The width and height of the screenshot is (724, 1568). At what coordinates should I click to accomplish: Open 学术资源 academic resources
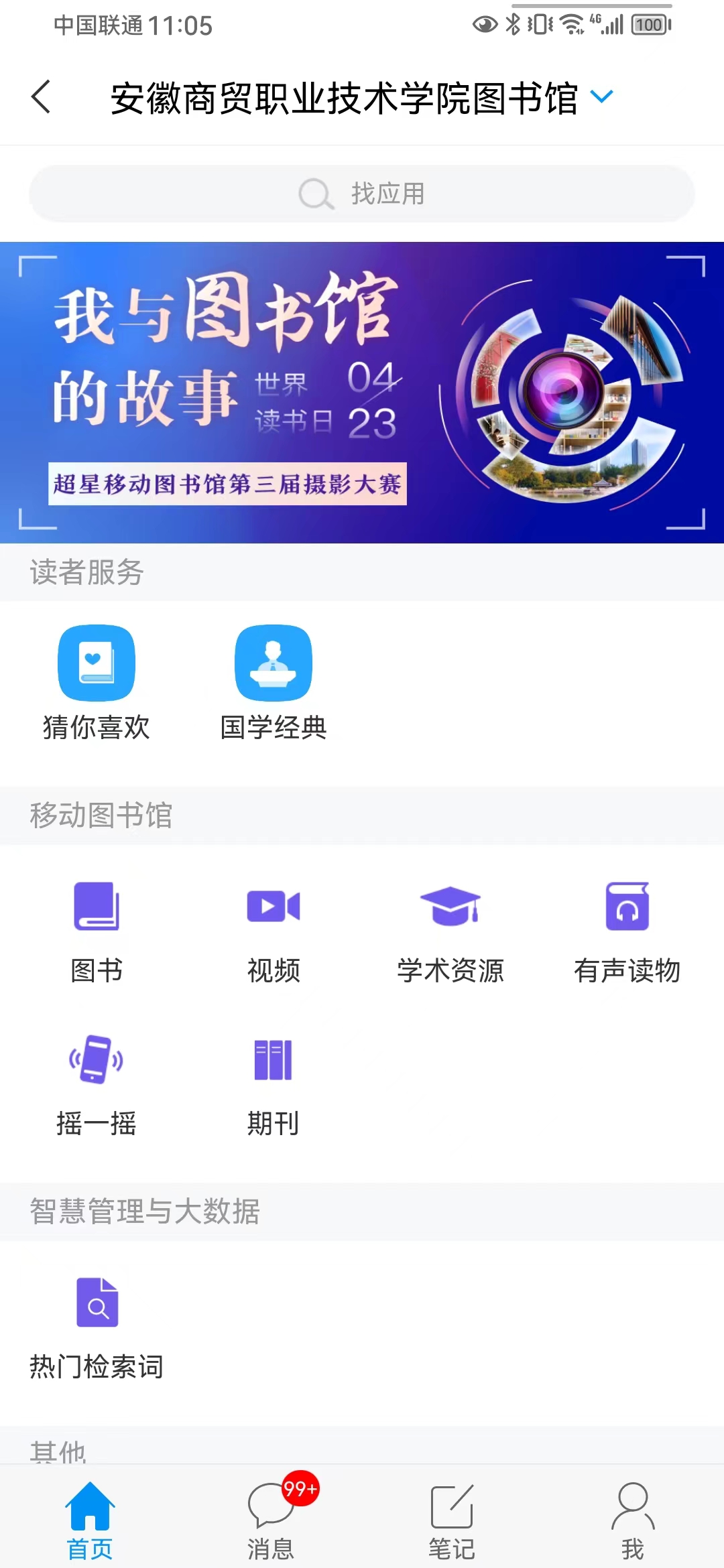pos(450,930)
